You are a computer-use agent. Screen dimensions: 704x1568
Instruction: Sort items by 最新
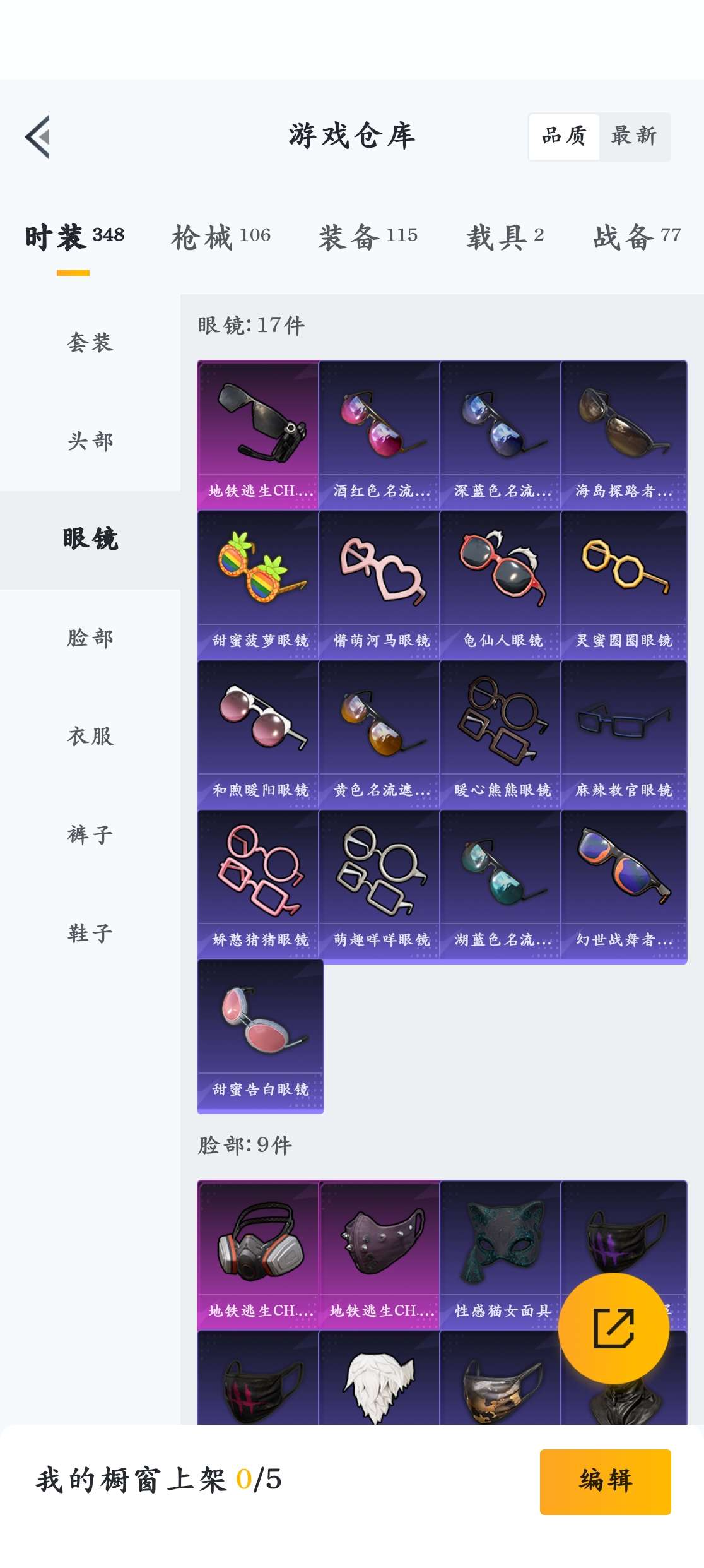pos(633,136)
